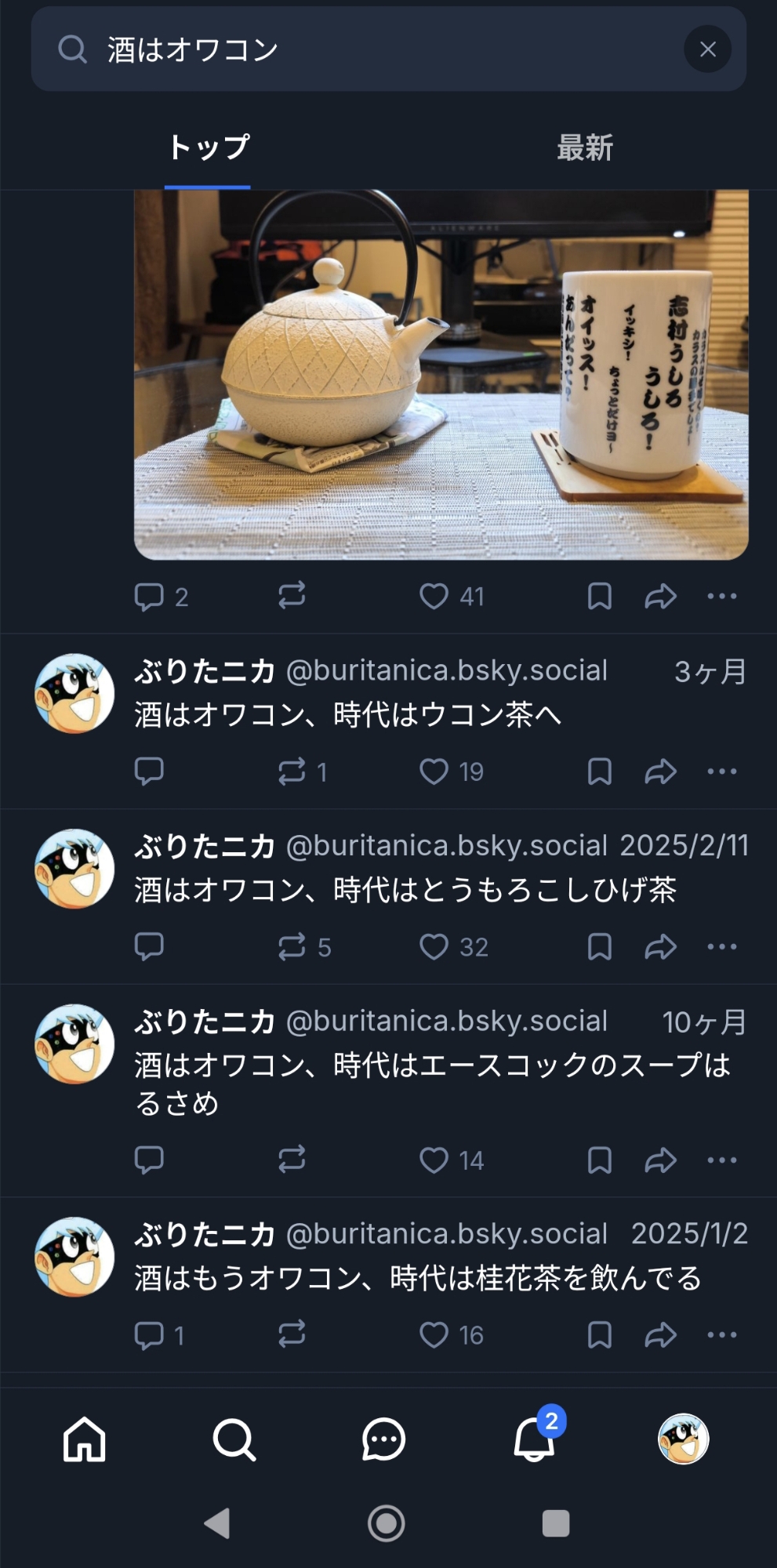777x1568 pixels.
Task: Like the post with the teapot photo
Action: click(434, 597)
